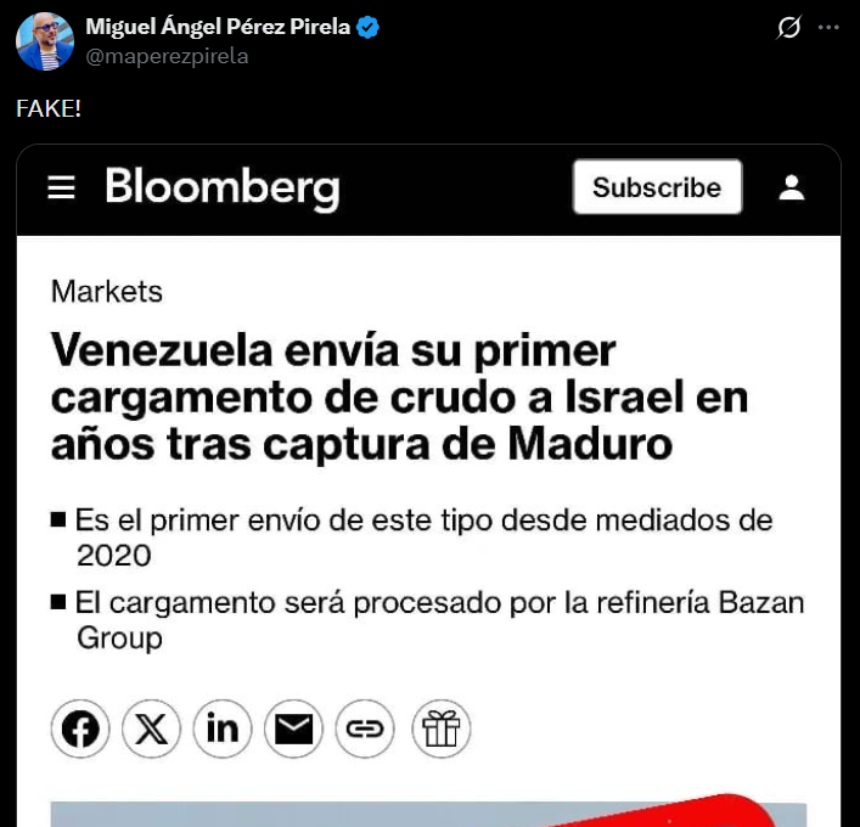This screenshot has width=860, height=827.
Task: Tap the Grok explain-post icon
Action: click(x=789, y=29)
